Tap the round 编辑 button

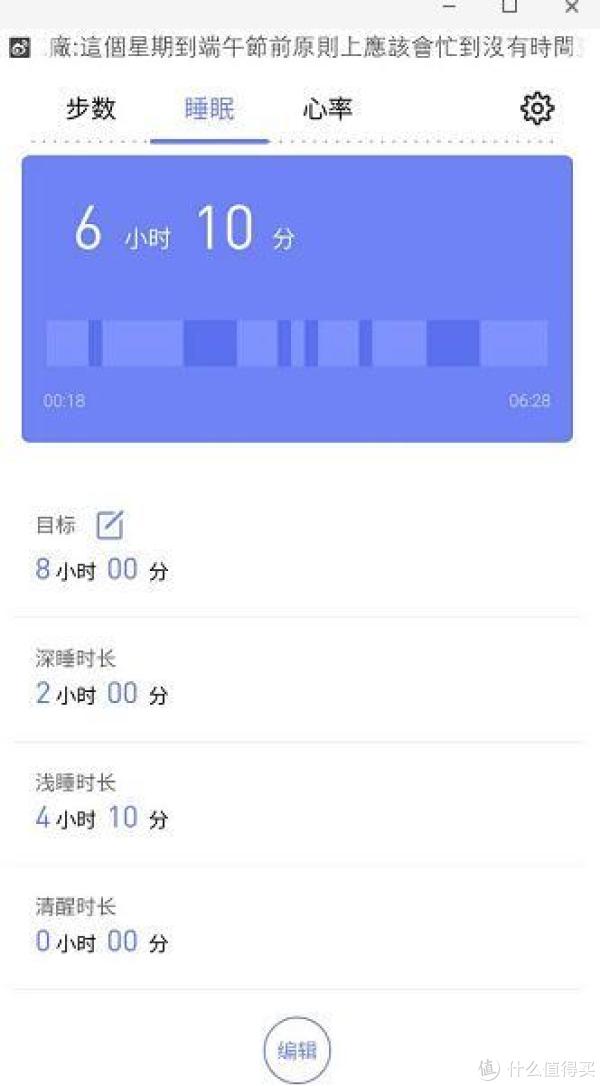click(x=297, y=1050)
